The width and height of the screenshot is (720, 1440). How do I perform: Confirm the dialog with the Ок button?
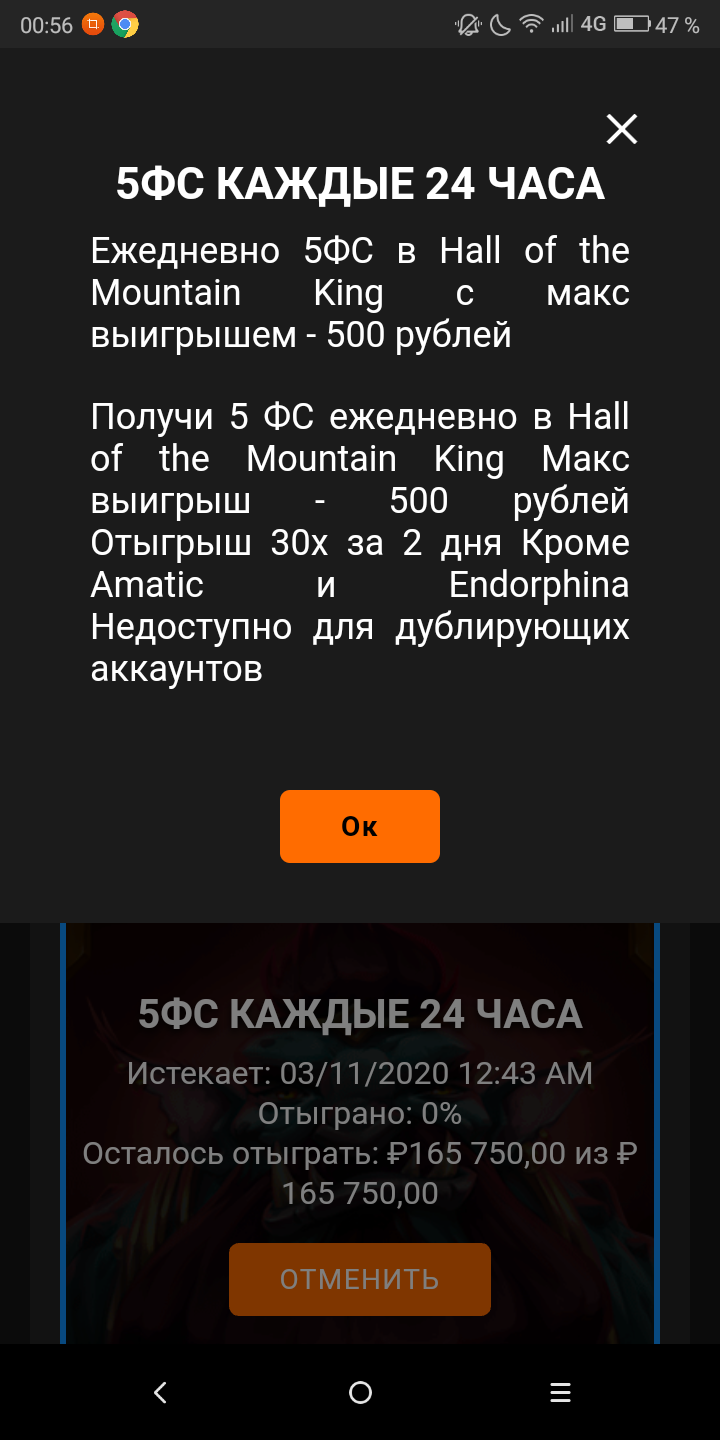click(360, 826)
